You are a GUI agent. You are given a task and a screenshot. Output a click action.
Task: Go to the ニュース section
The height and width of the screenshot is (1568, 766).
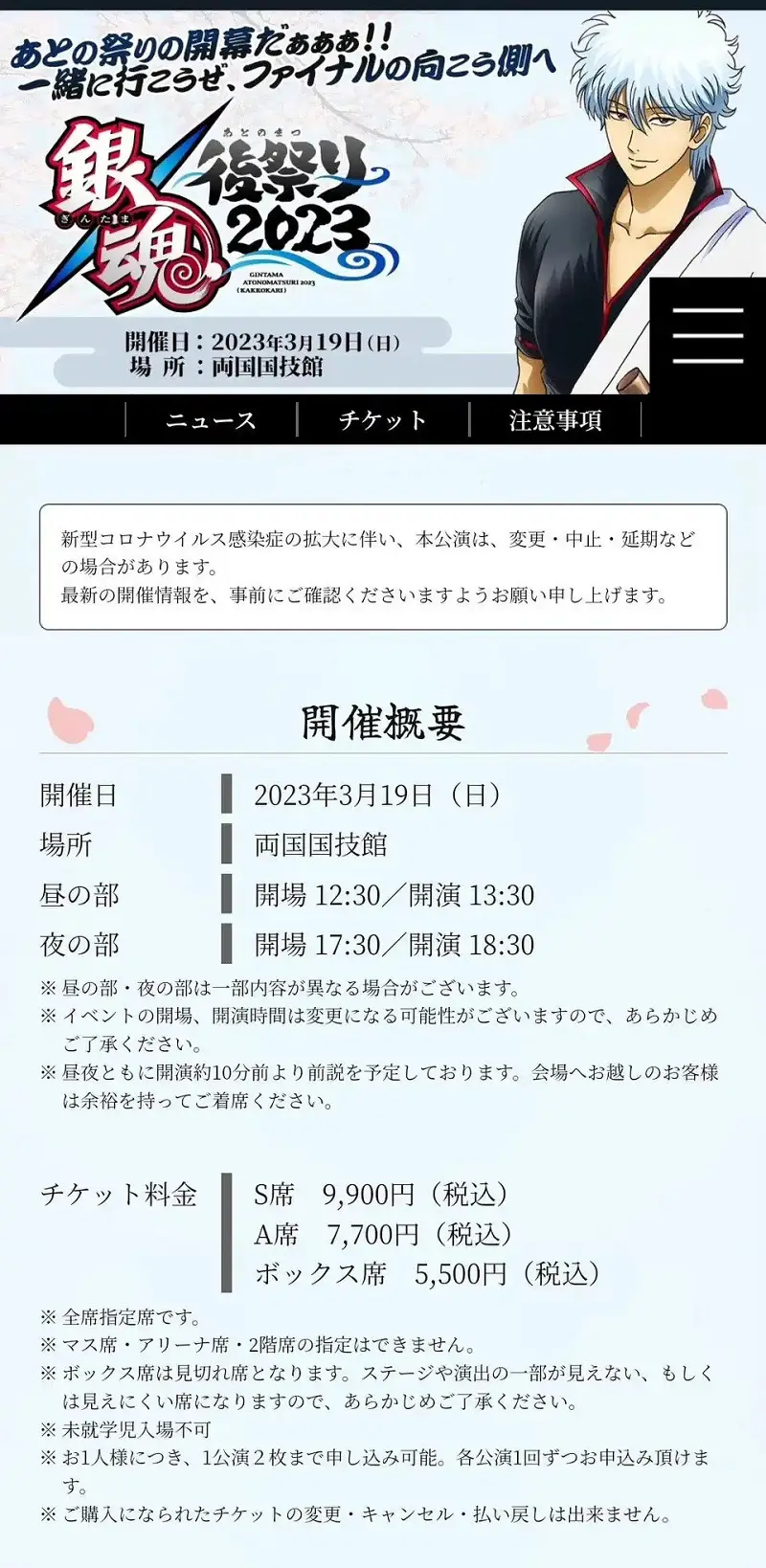click(212, 420)
